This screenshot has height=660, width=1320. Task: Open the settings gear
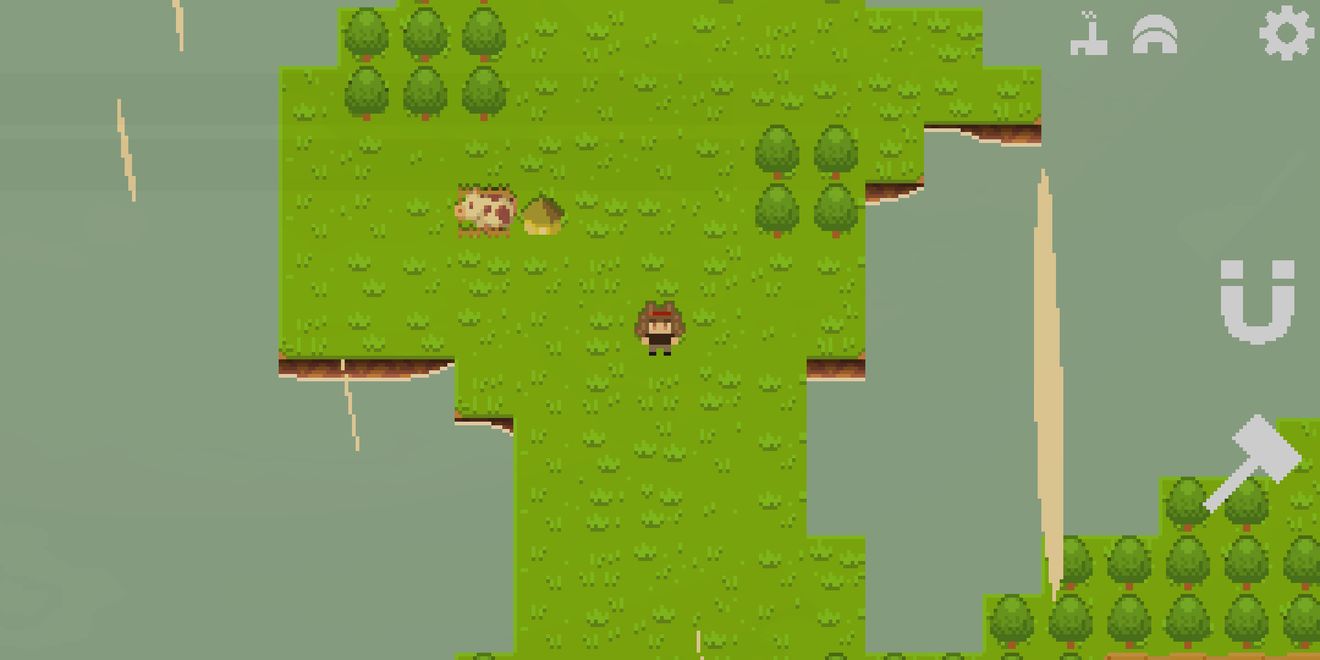[x=1286, y=33]
